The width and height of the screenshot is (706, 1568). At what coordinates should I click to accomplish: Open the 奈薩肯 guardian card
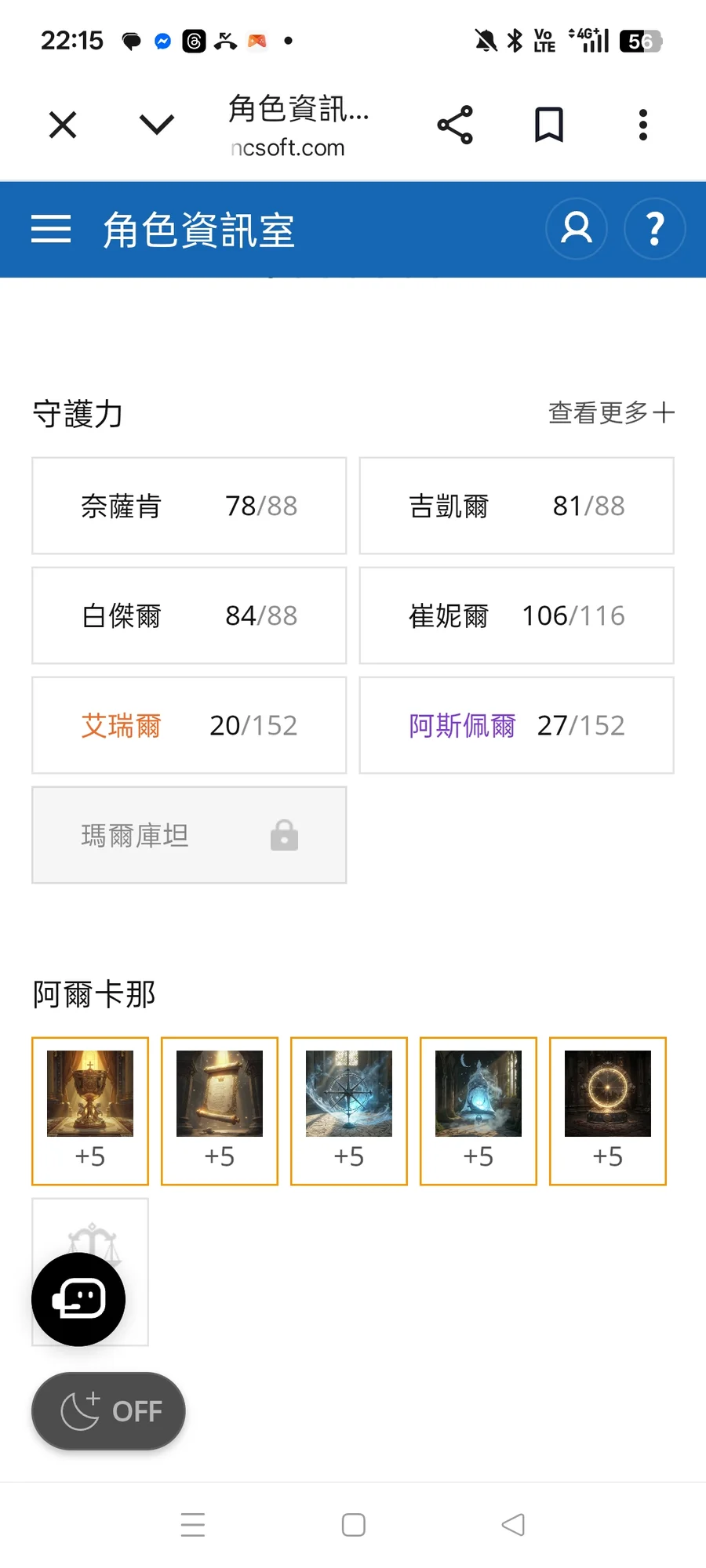pos(189,506)
